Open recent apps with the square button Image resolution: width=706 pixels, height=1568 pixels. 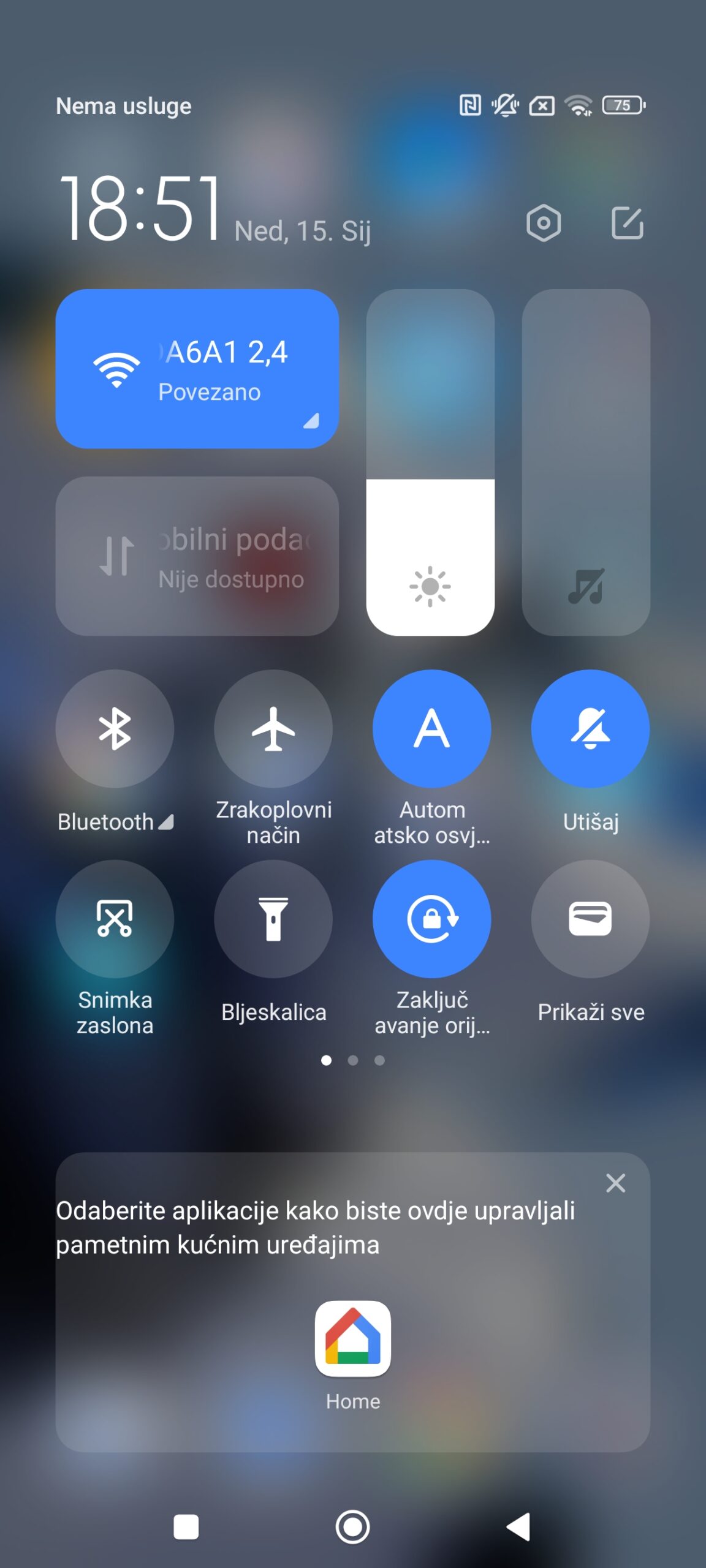pyautogui.click(x=186, y=1526)
